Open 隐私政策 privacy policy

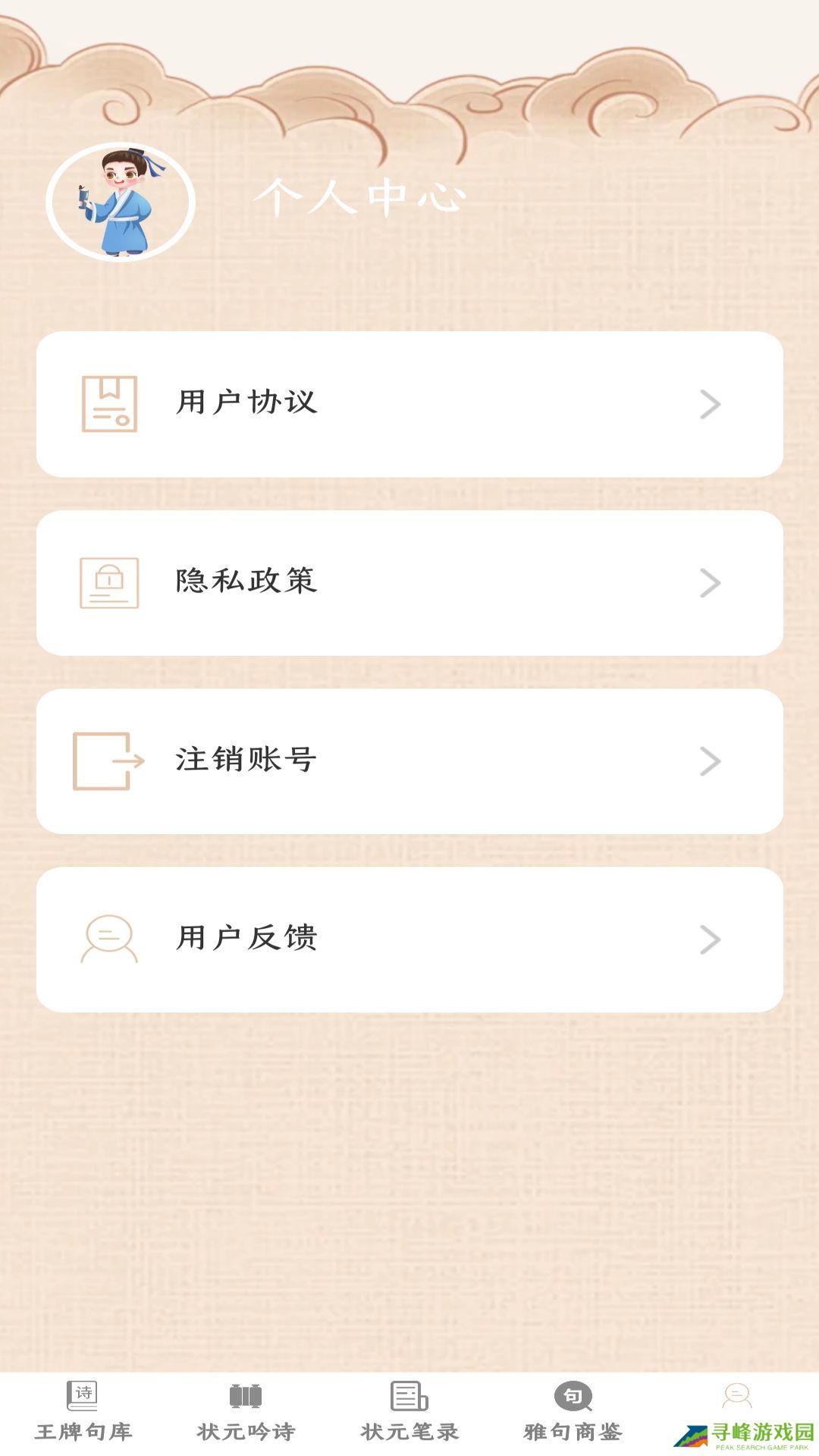pos(409,582)
